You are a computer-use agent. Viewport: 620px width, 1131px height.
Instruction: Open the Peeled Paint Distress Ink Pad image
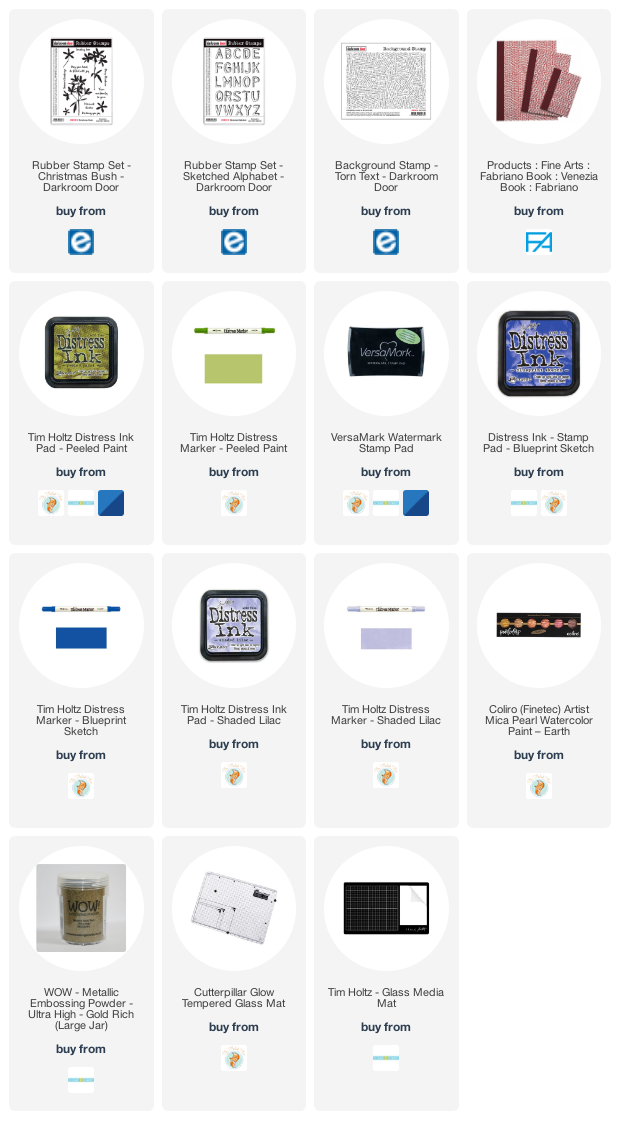coord(81,353)
